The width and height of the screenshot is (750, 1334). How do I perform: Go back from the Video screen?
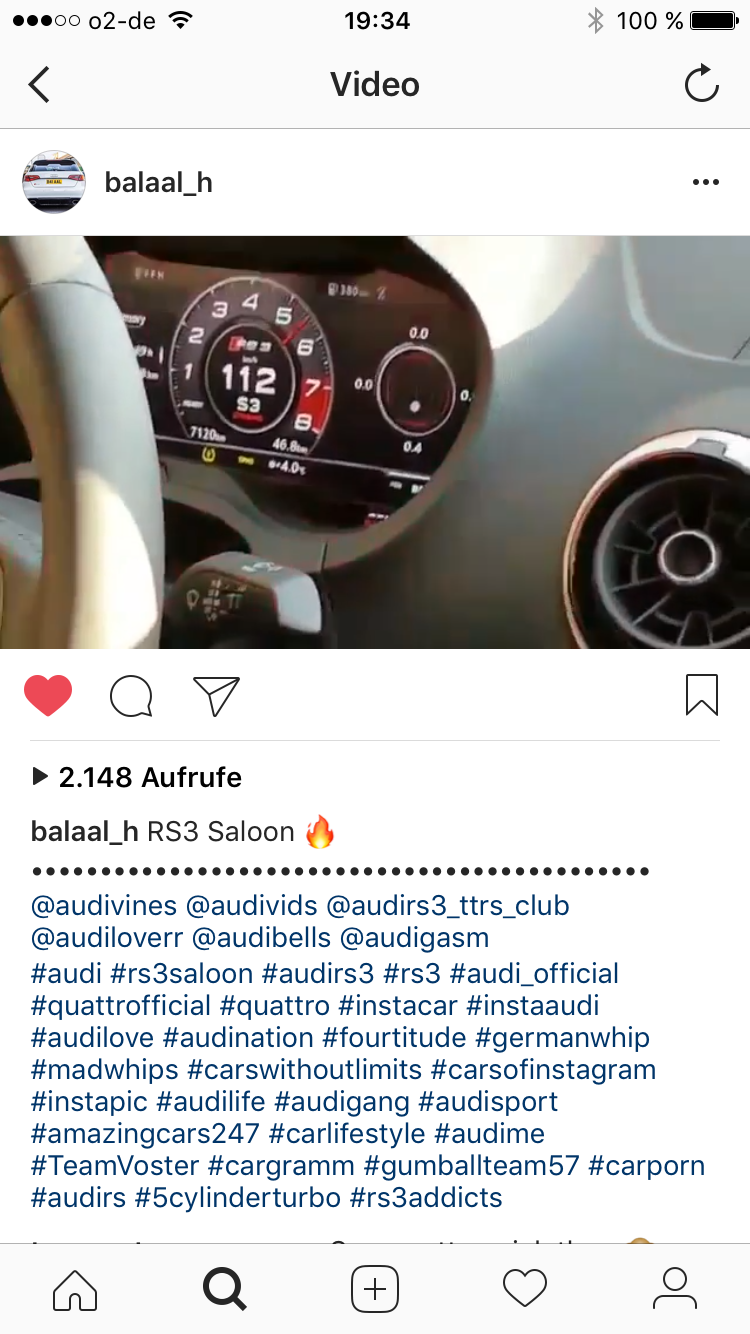coord(39,85)
